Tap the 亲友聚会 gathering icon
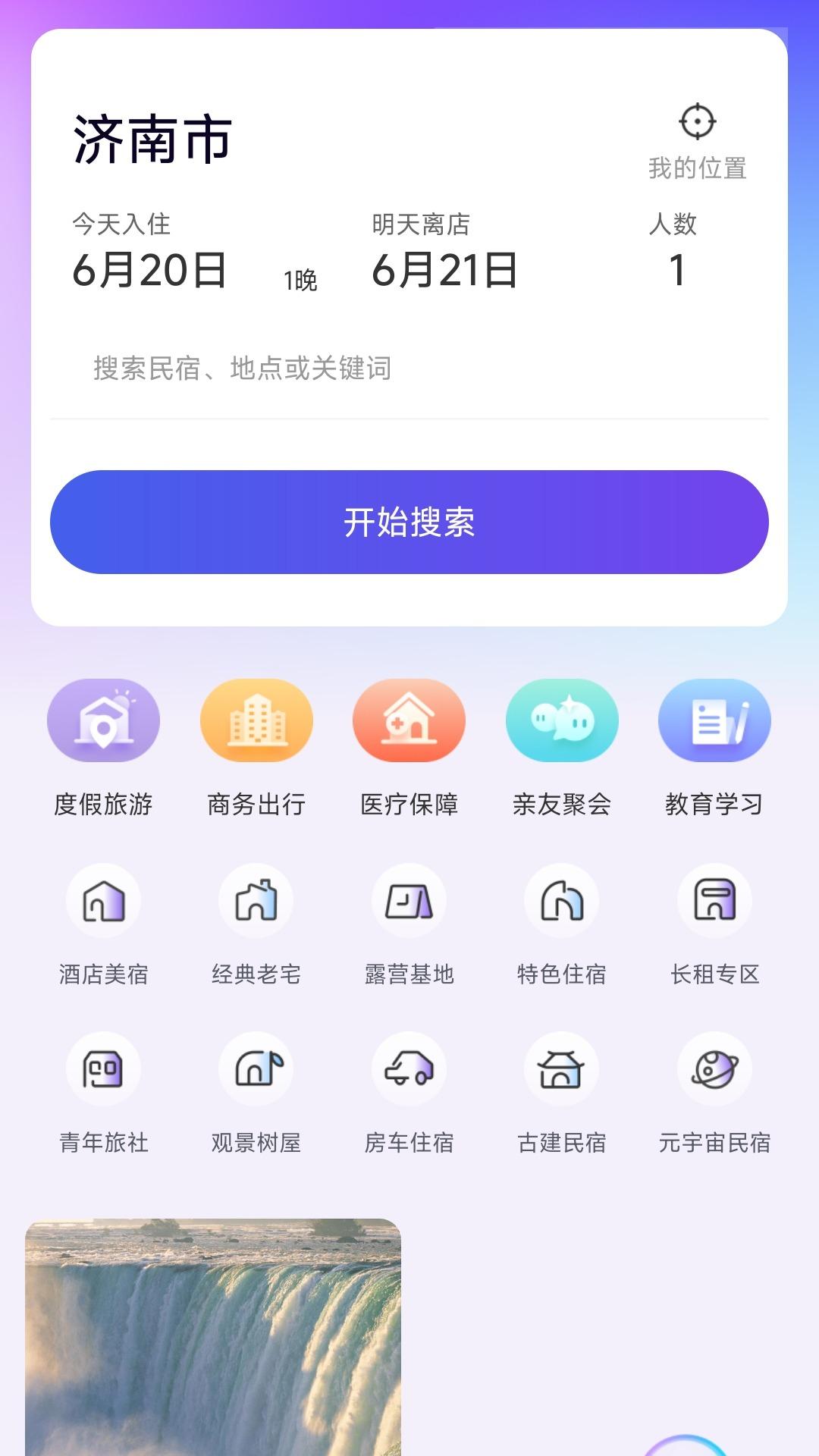This screenshot has height=1456, width=819. 561,720
